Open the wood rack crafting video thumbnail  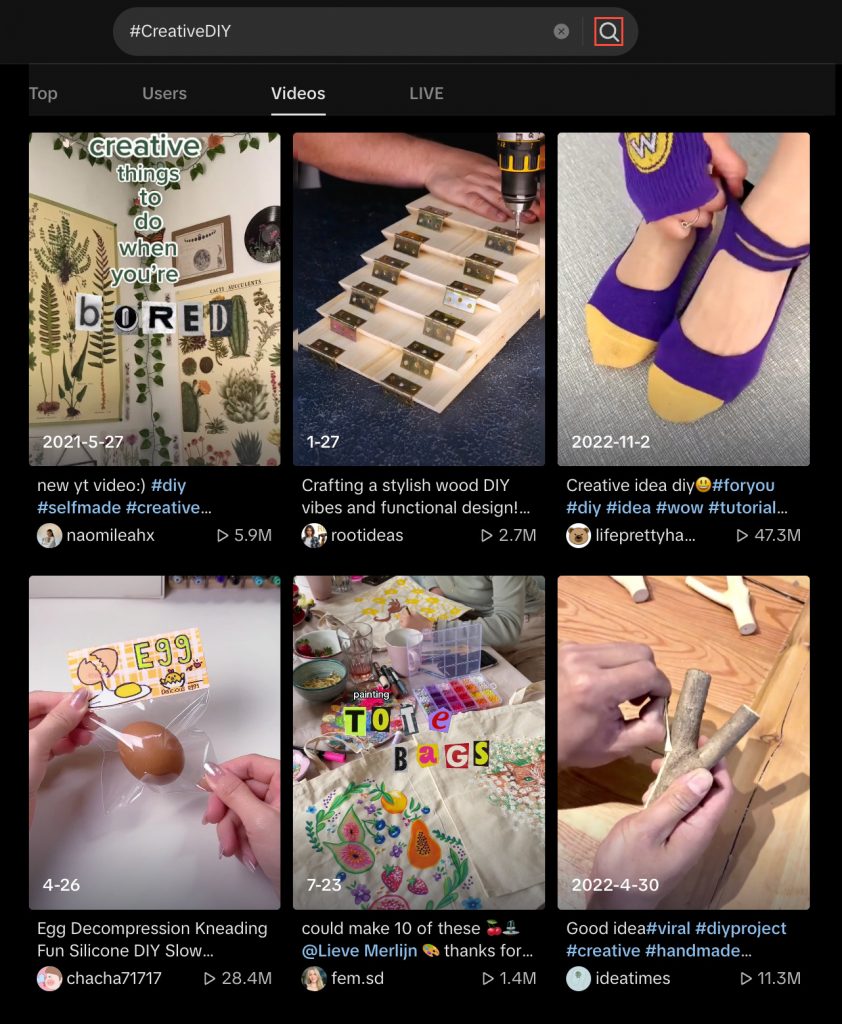(x=419, y=298)
